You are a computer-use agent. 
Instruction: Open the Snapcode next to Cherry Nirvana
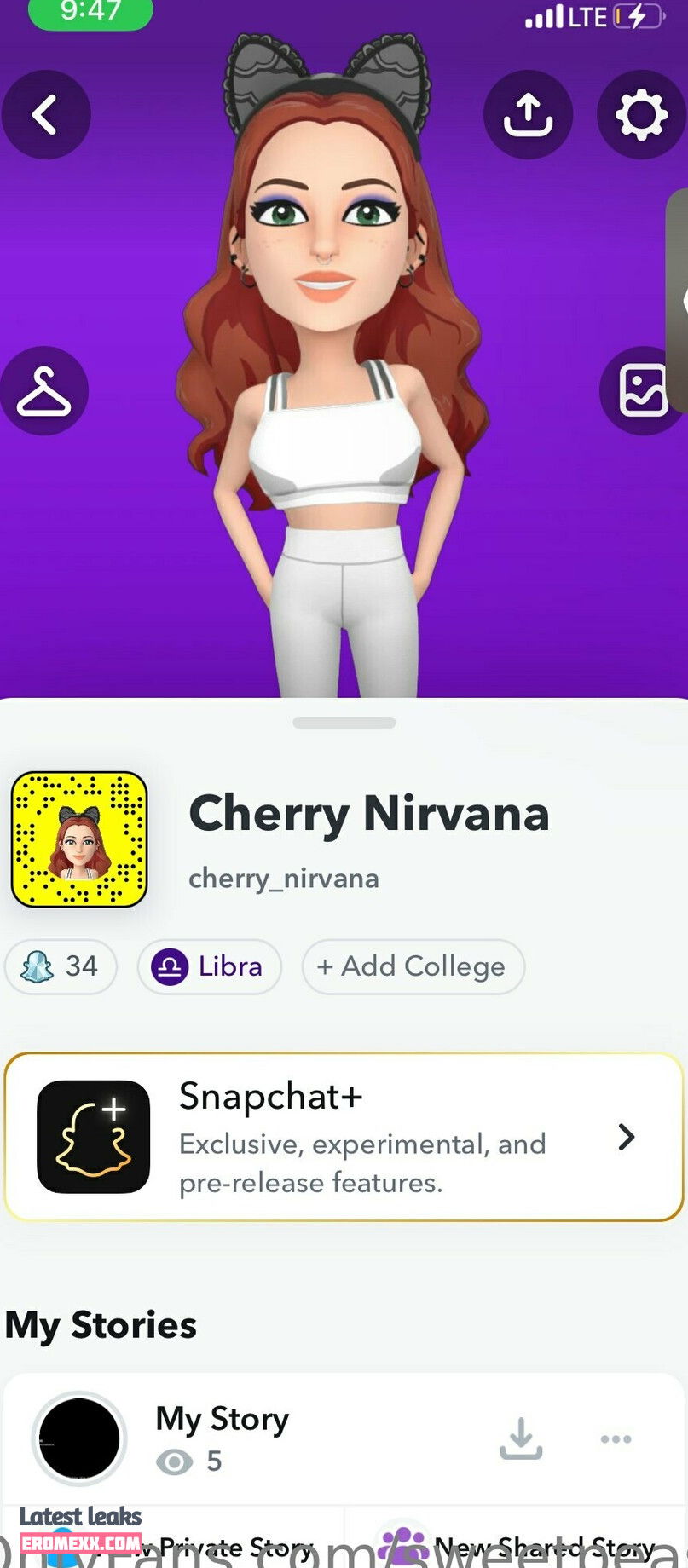(x=79, y=839)
